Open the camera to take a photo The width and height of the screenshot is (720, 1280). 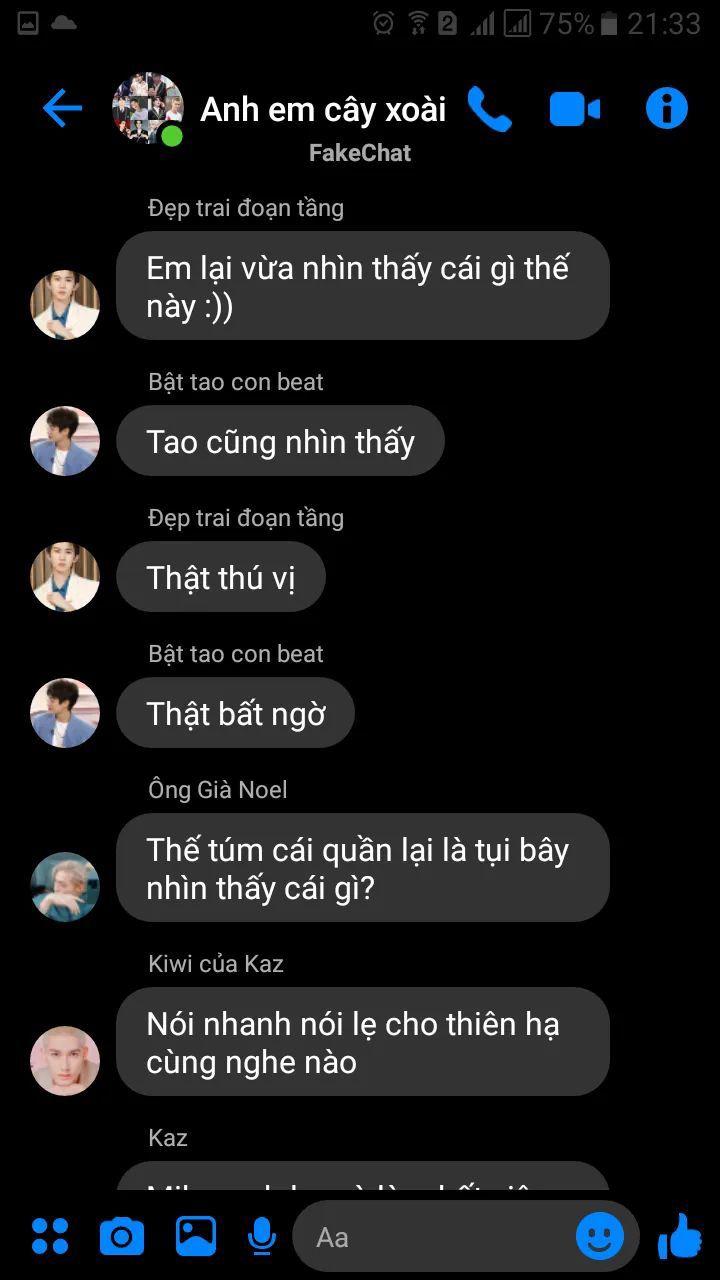[122, 1237]
